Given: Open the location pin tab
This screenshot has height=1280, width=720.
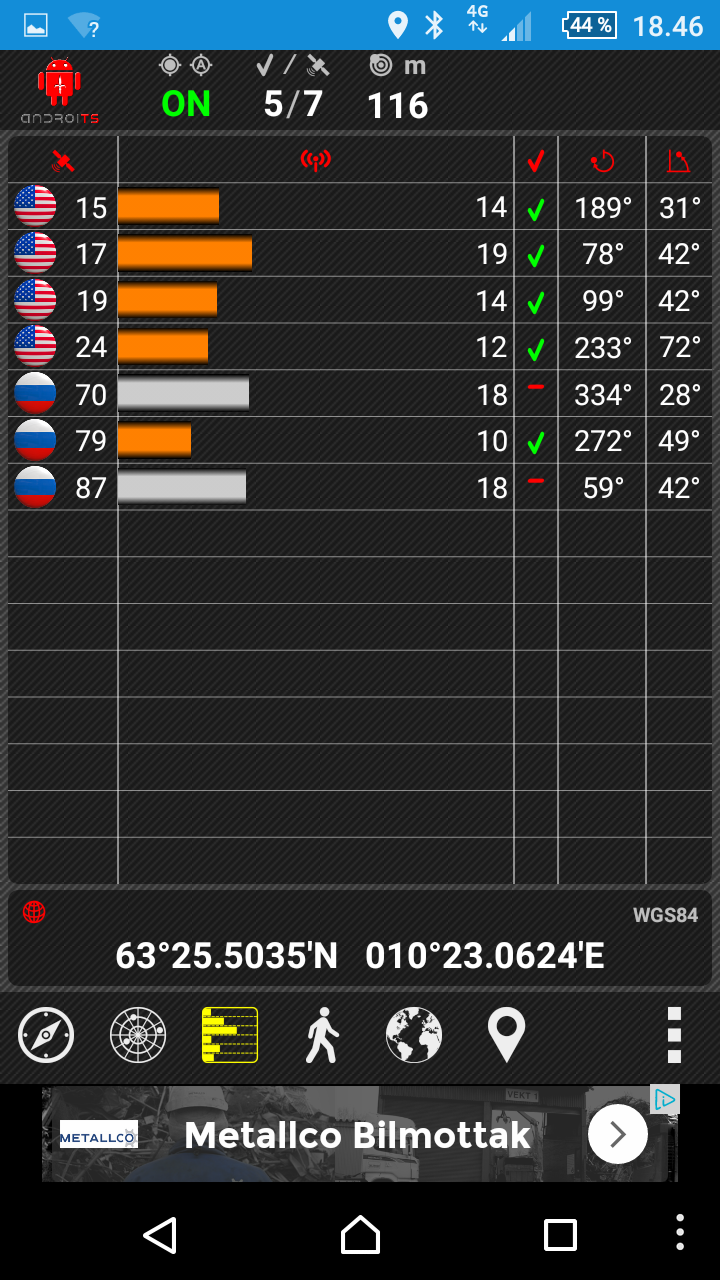Looking at the screenshot, I should point(506,1035).
